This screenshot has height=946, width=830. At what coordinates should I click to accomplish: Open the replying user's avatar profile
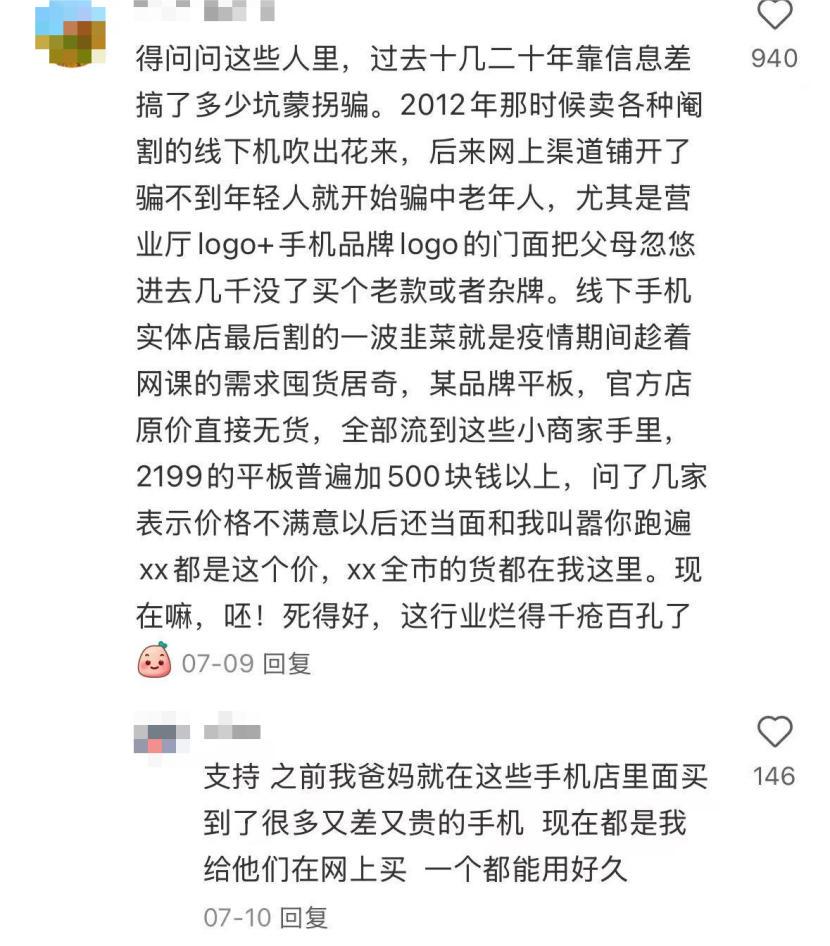pos(161,734)
